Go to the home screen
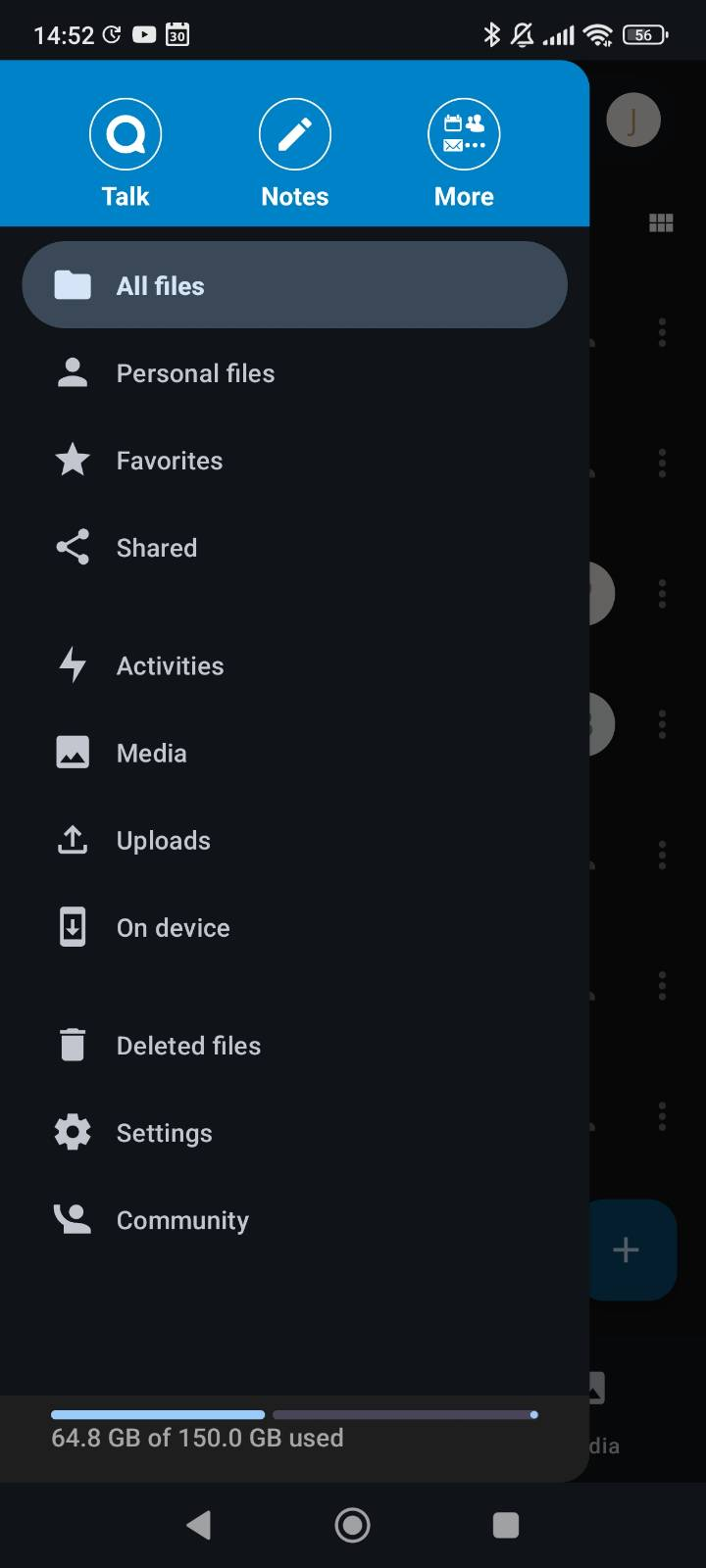706x1568 pixels. click(x=352, y=1525)
